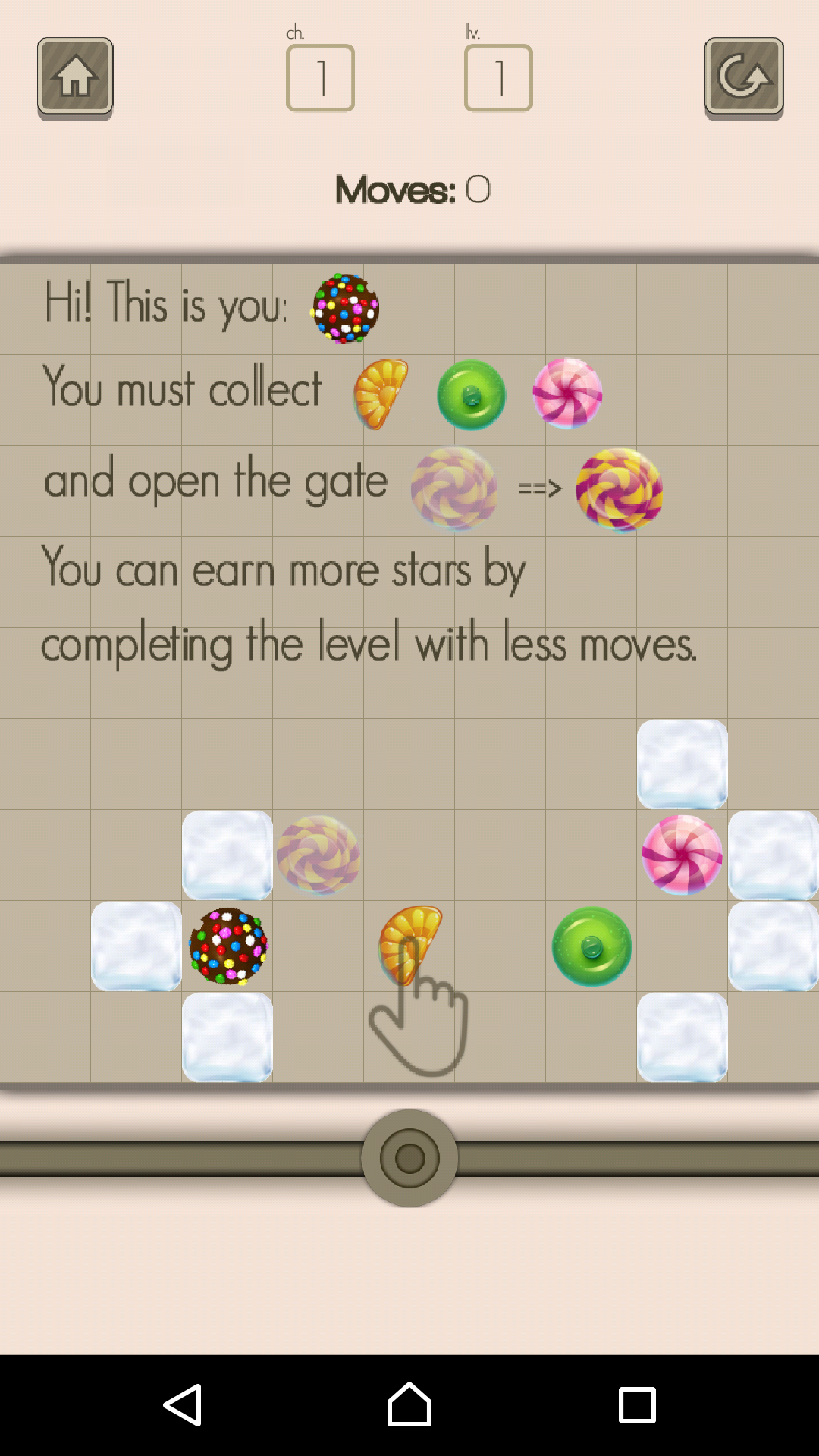This screenshot has height=1456, width=819.
Task: Restart the level with the reset arrow
Action: coord(743,78)
